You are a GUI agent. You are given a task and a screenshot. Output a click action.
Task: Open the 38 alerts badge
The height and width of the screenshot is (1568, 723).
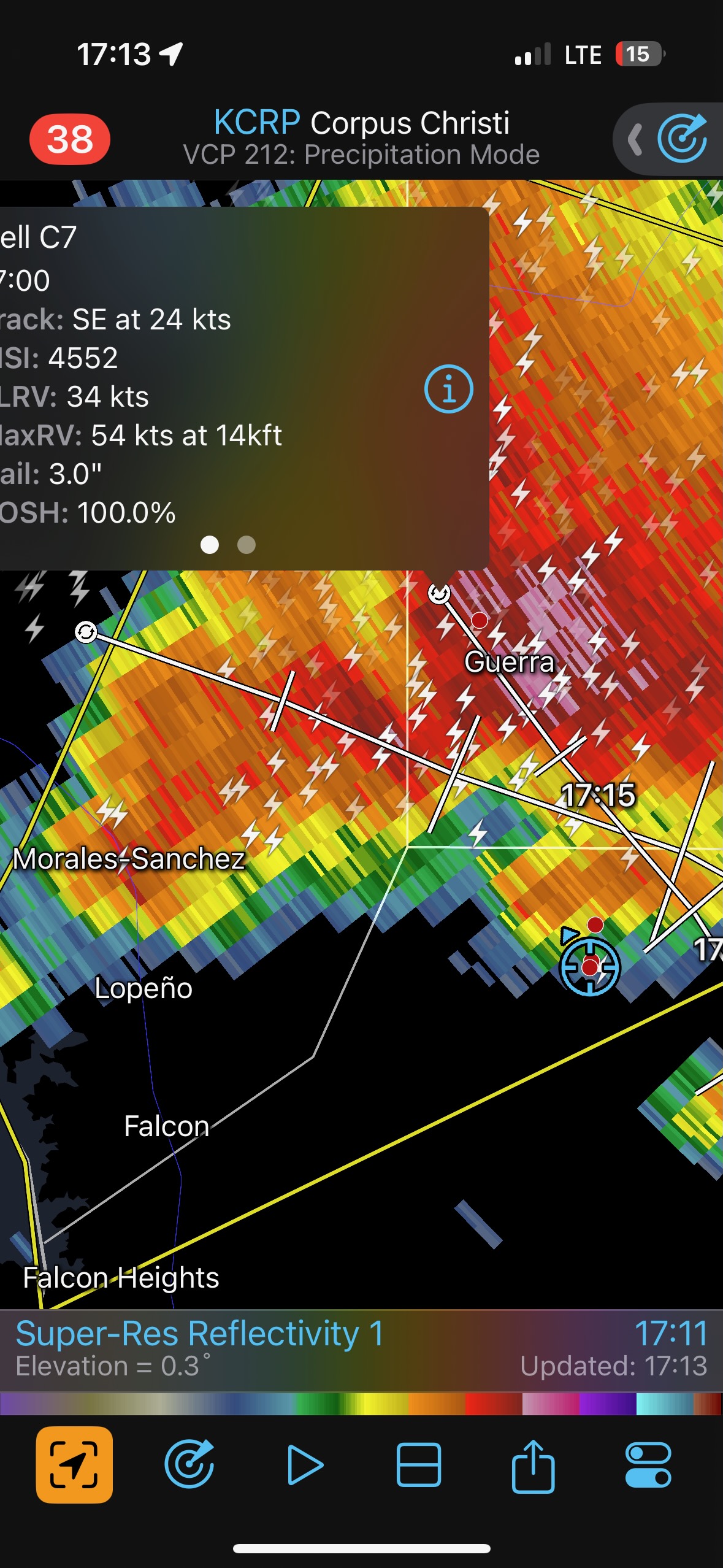(70, 139)
